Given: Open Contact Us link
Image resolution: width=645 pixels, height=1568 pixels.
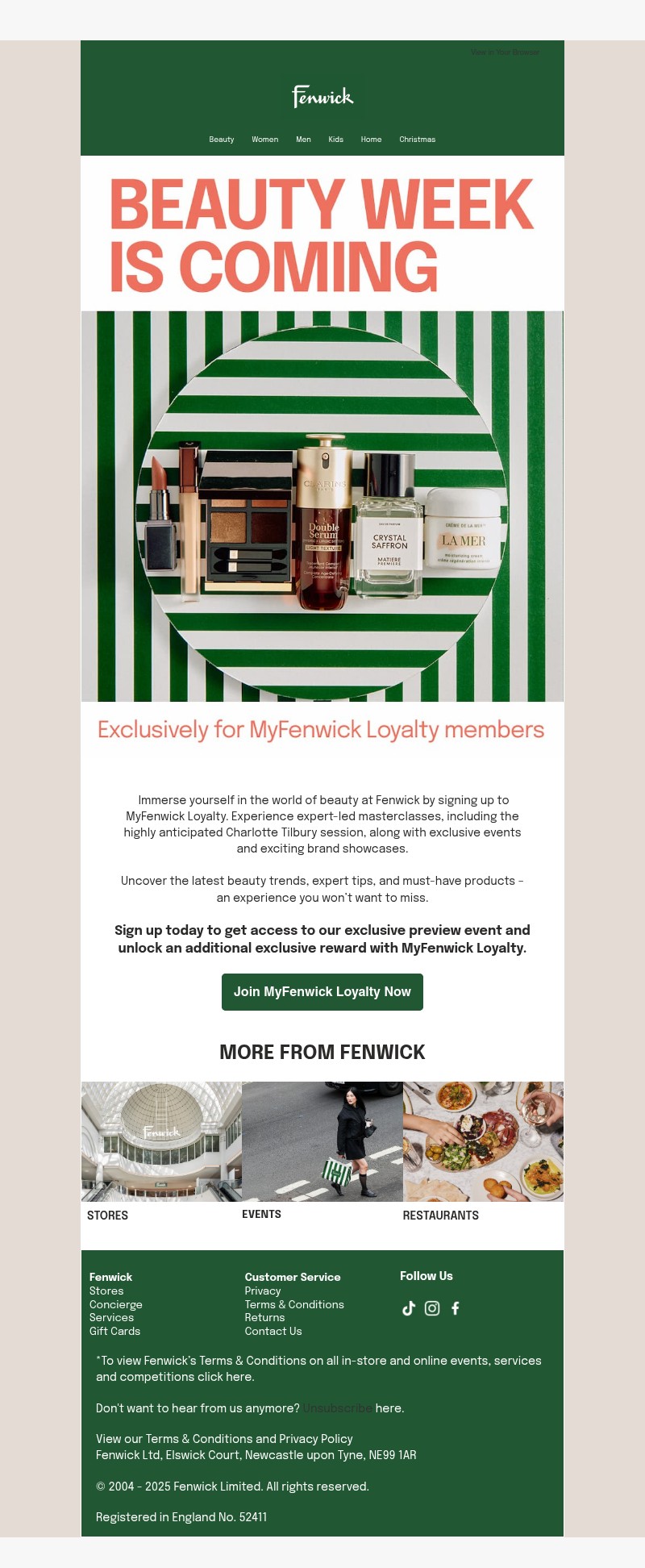Looking at the screenshot, I should click(x=273, y=1331).
